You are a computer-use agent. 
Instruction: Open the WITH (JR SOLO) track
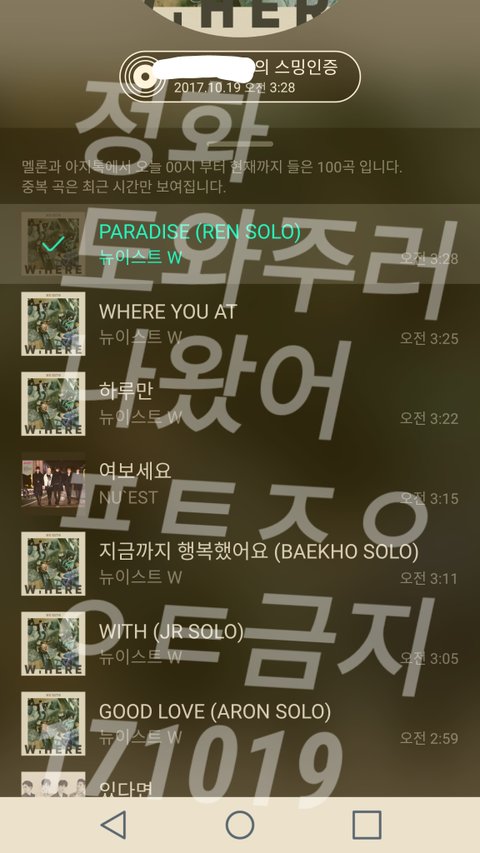[240, 644]
